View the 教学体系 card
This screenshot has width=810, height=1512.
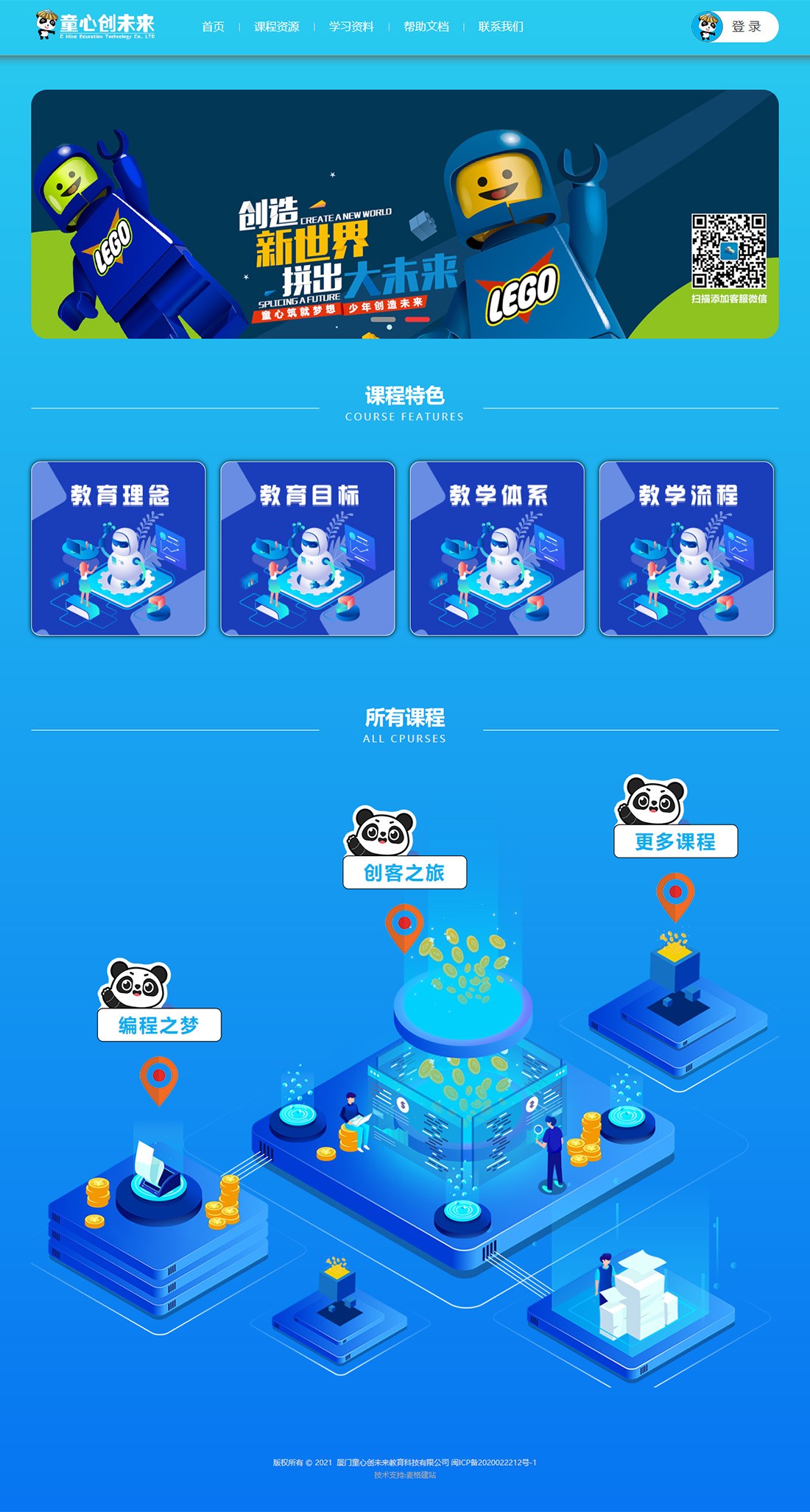(497, 548)
